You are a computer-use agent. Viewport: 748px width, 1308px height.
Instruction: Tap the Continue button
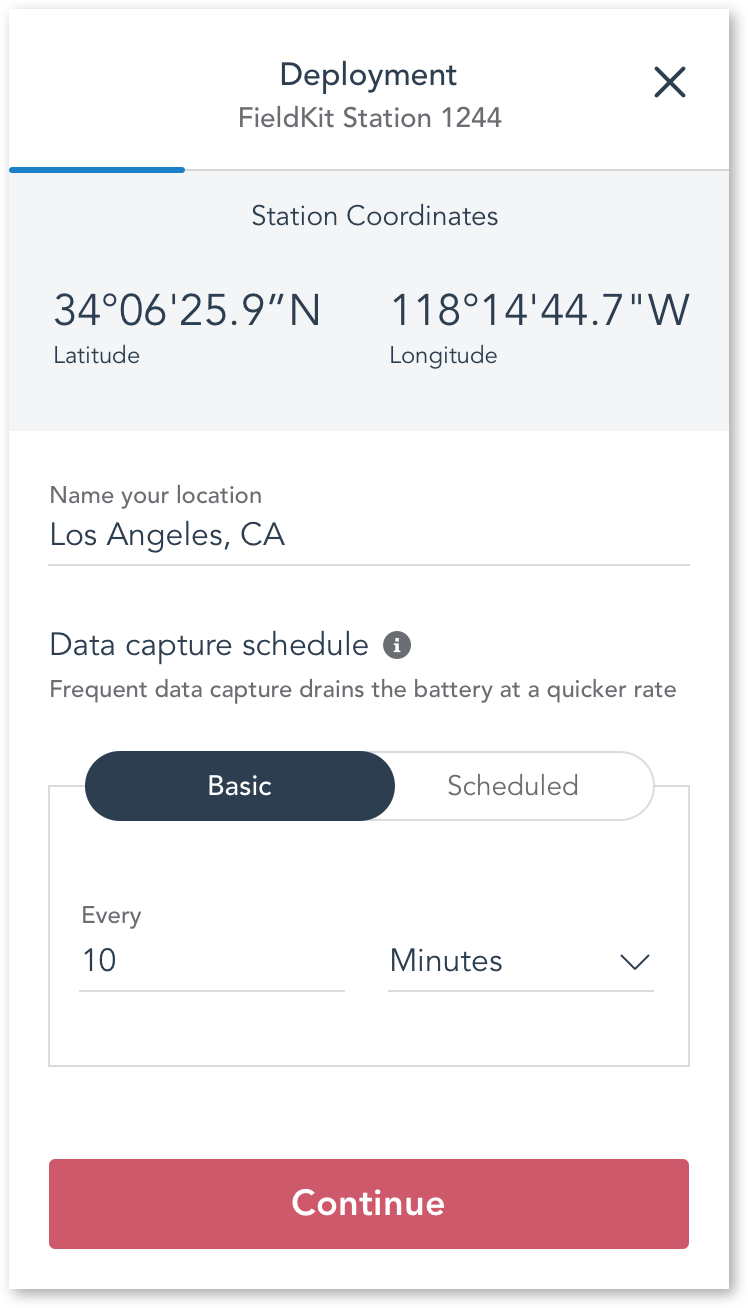coord(369,1204)
